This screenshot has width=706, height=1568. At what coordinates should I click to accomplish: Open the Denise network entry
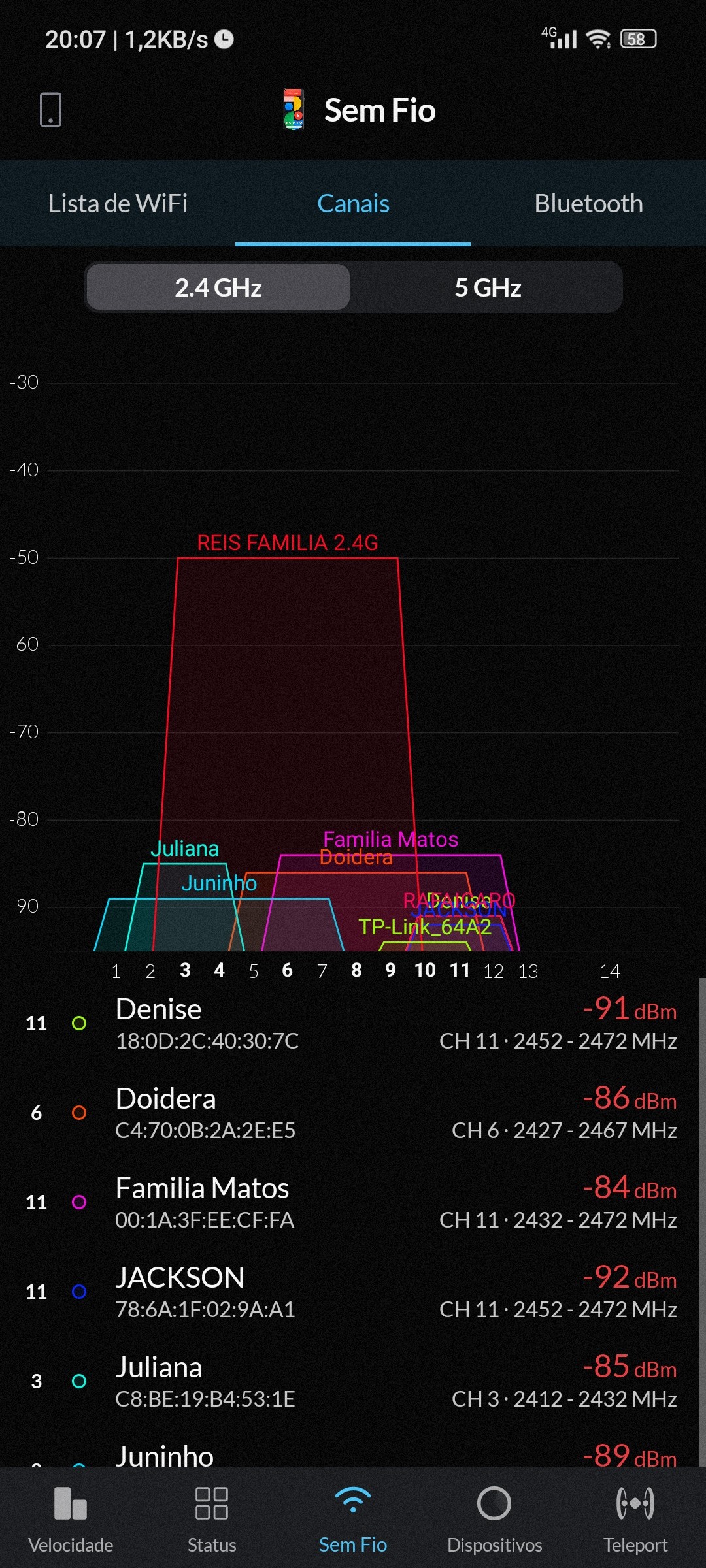pos(353,1023)
